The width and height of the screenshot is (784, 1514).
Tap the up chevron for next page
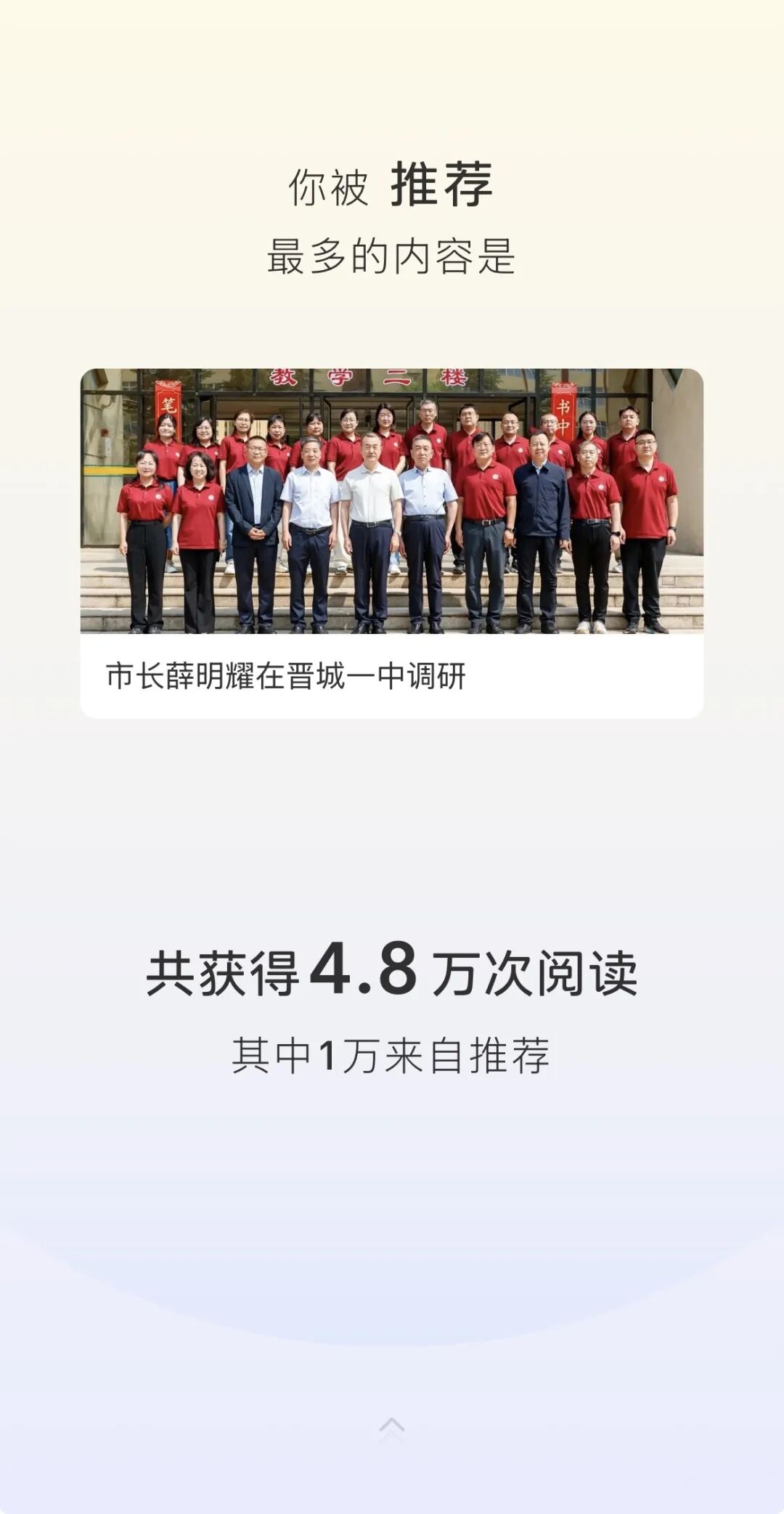[x=391, y=1428]
